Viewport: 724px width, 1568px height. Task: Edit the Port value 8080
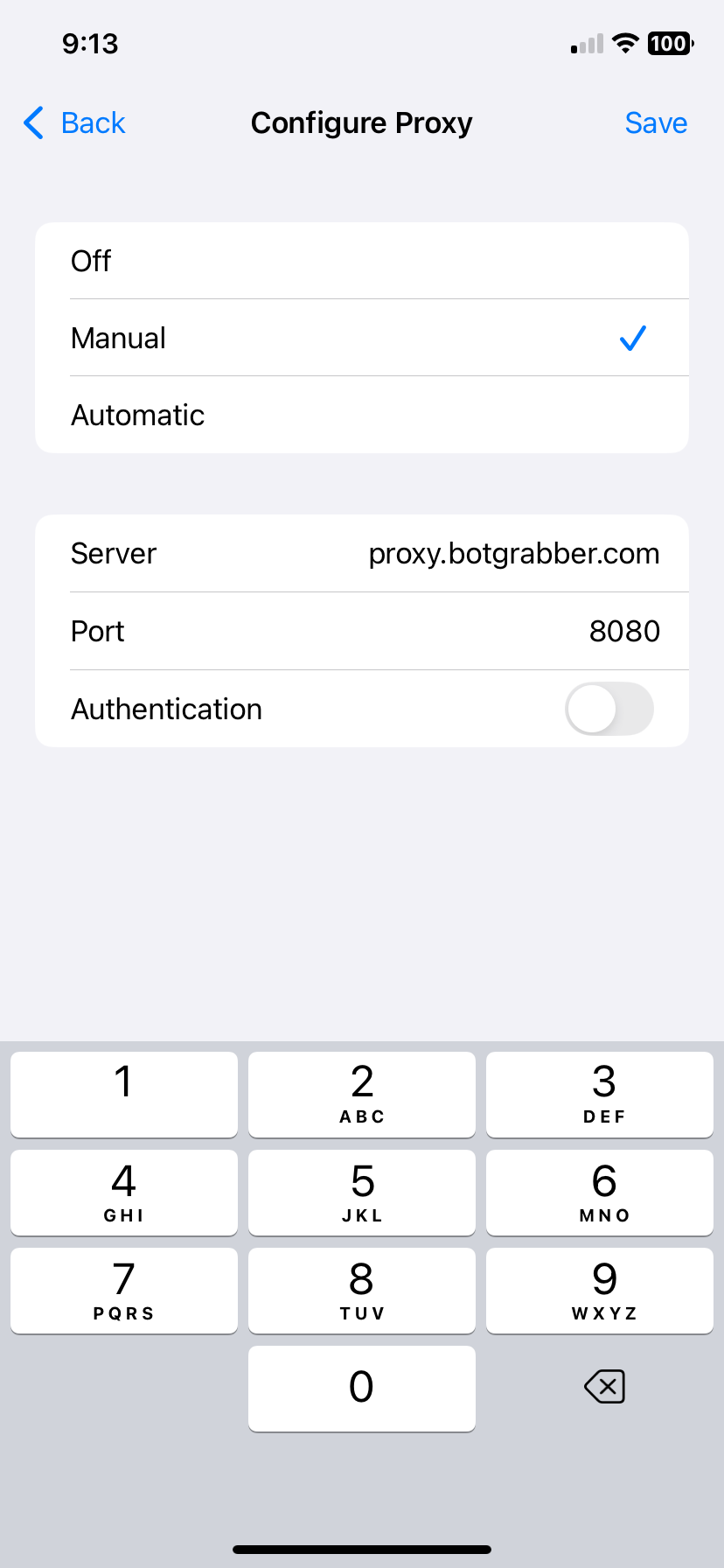[624, 631]
